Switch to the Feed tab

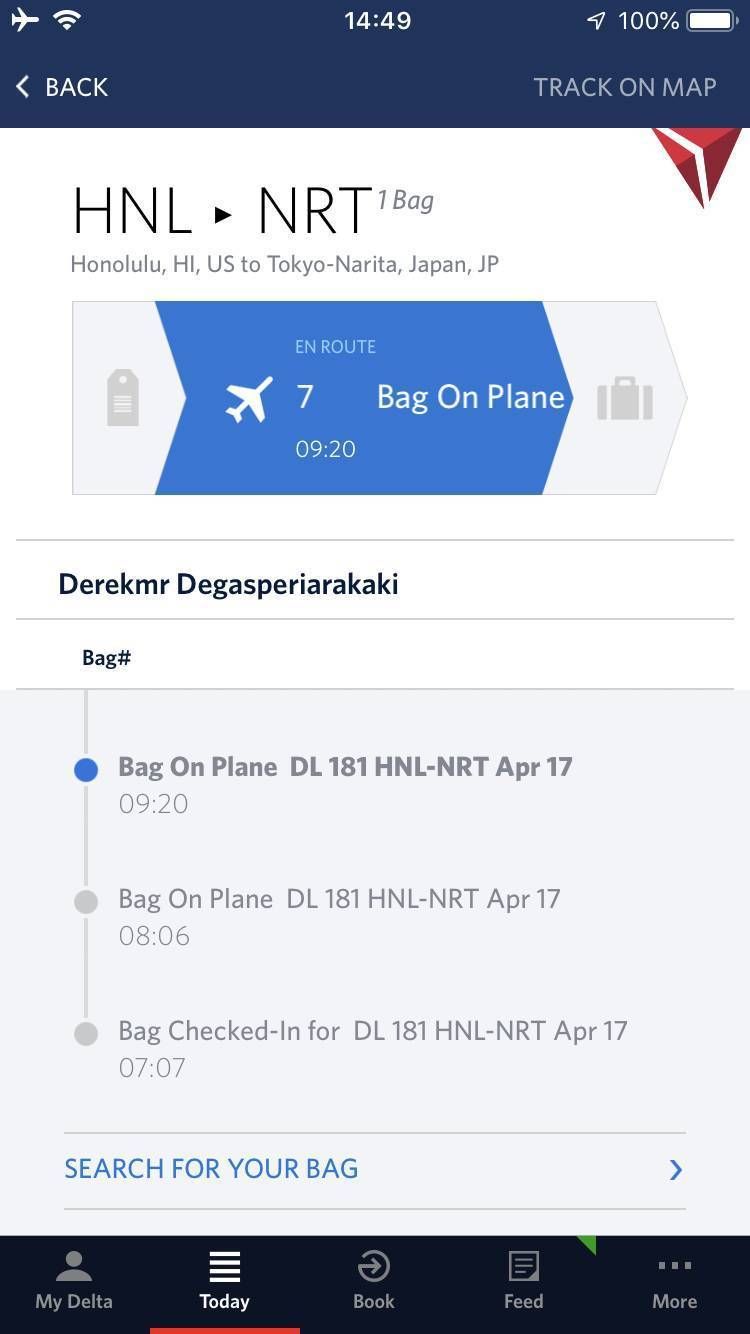point(523,1281)
